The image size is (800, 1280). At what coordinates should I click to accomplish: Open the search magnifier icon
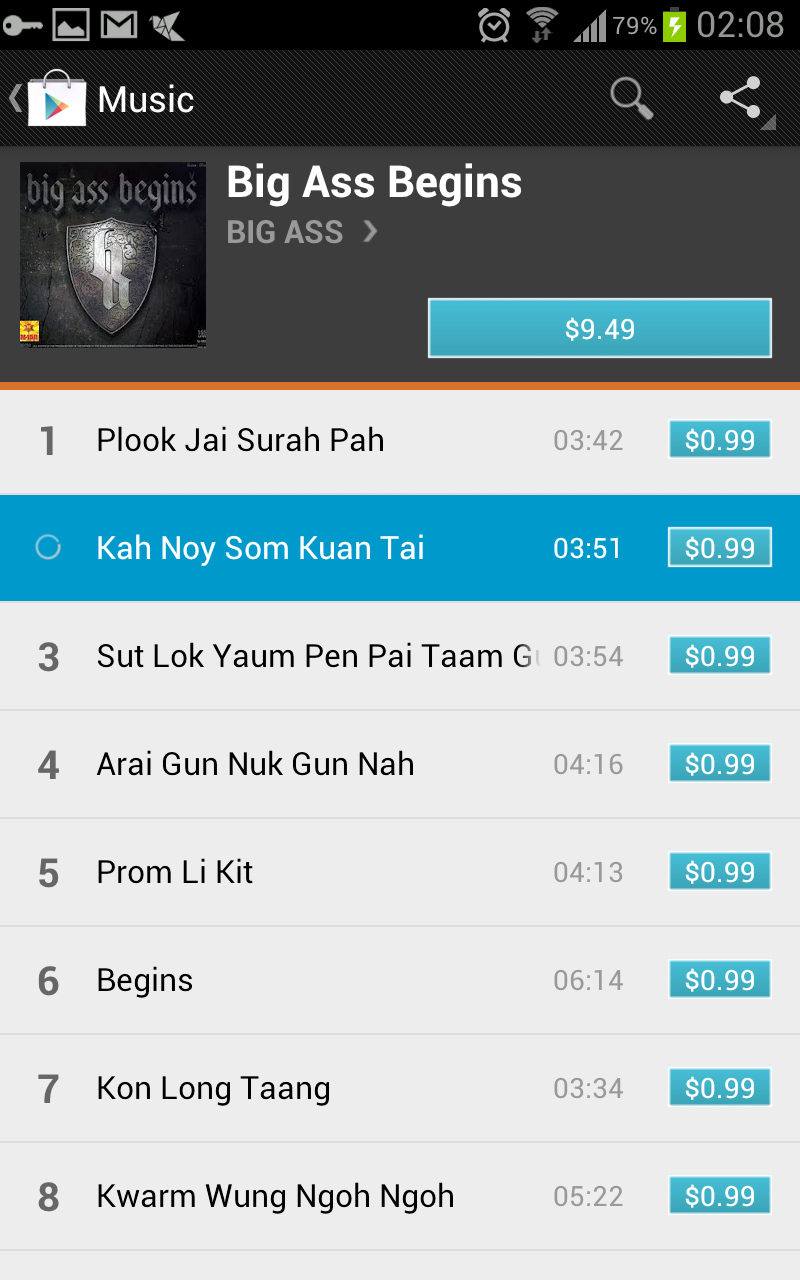631,99
